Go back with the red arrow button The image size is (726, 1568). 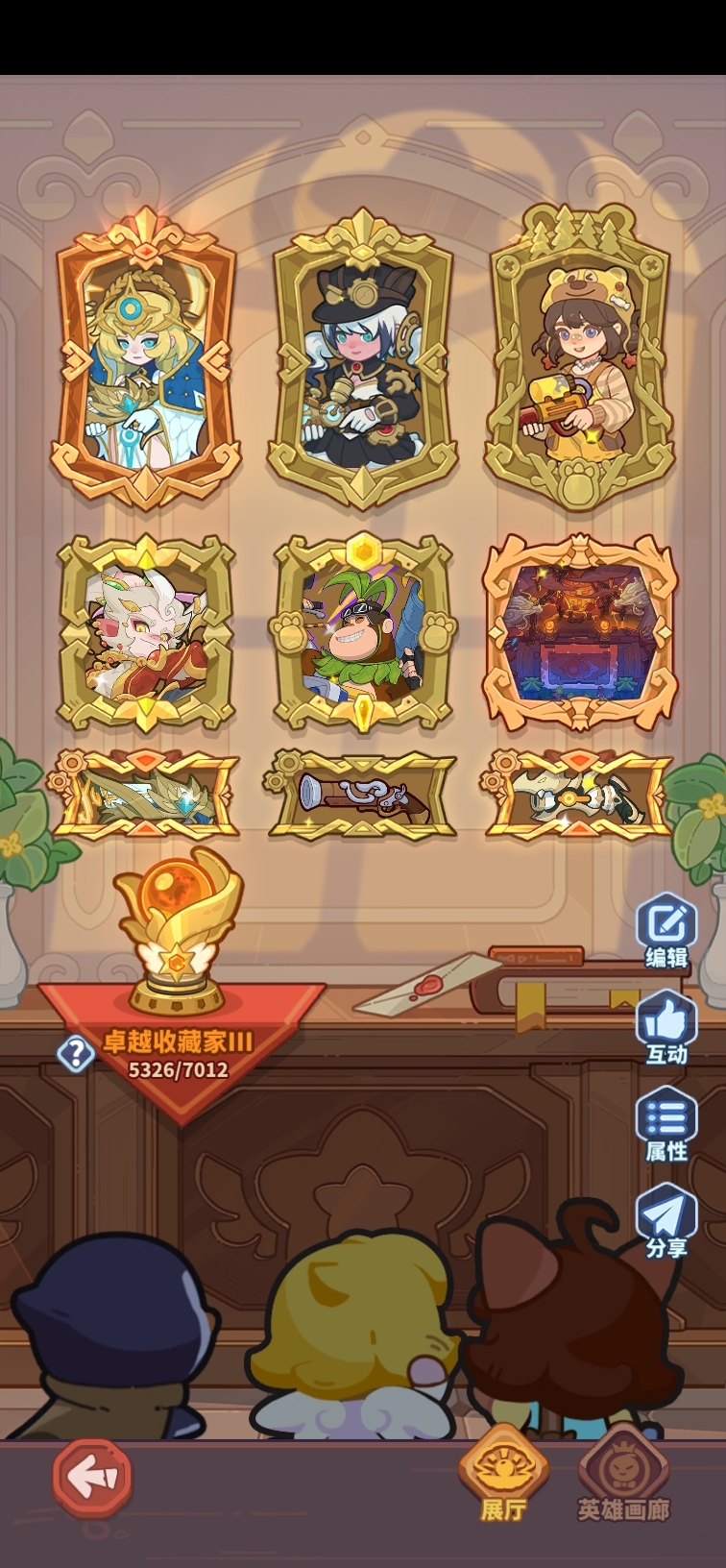coord(92,1478)
